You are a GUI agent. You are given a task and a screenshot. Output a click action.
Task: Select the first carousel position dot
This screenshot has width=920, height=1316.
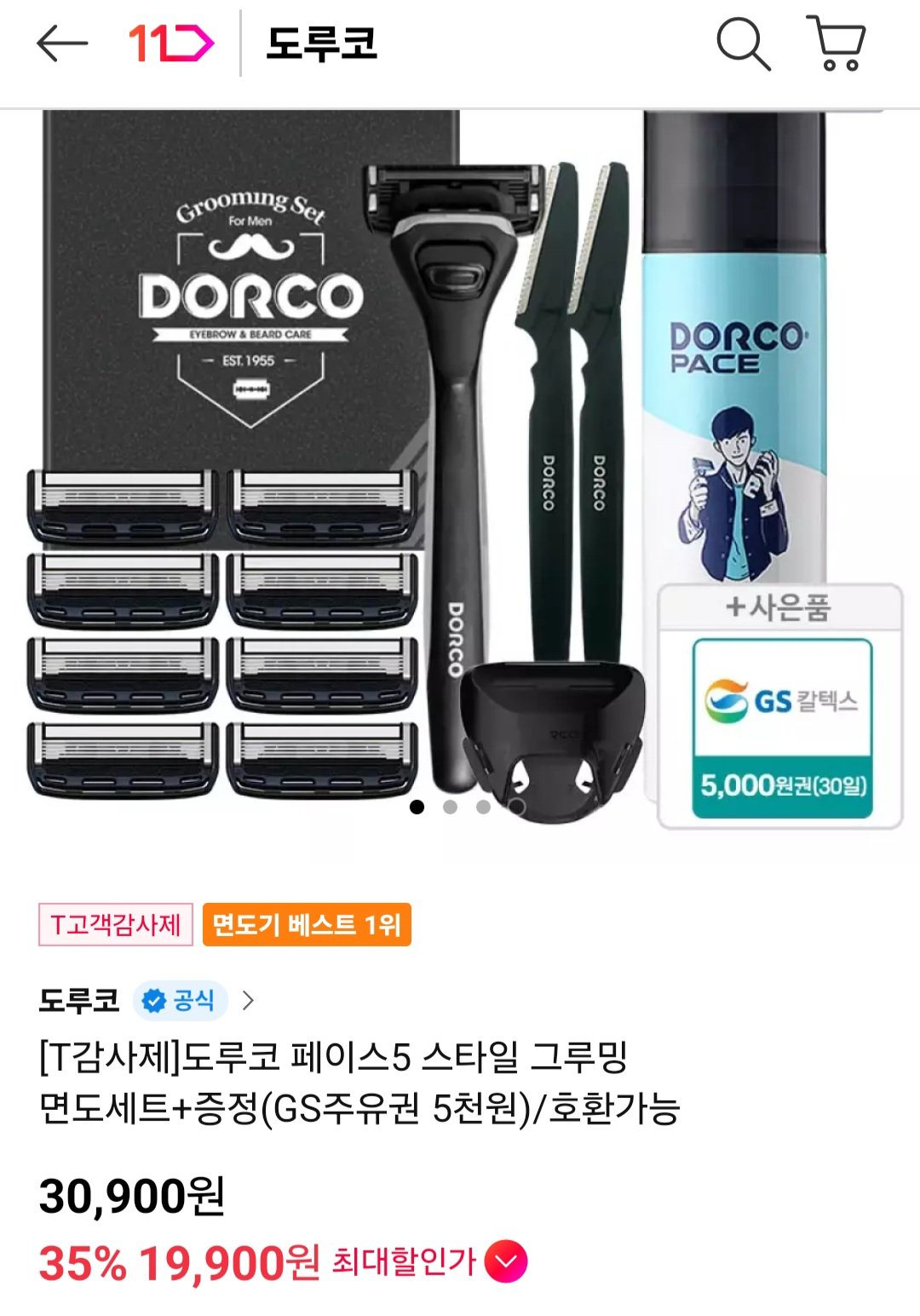(x=418, y=807)
